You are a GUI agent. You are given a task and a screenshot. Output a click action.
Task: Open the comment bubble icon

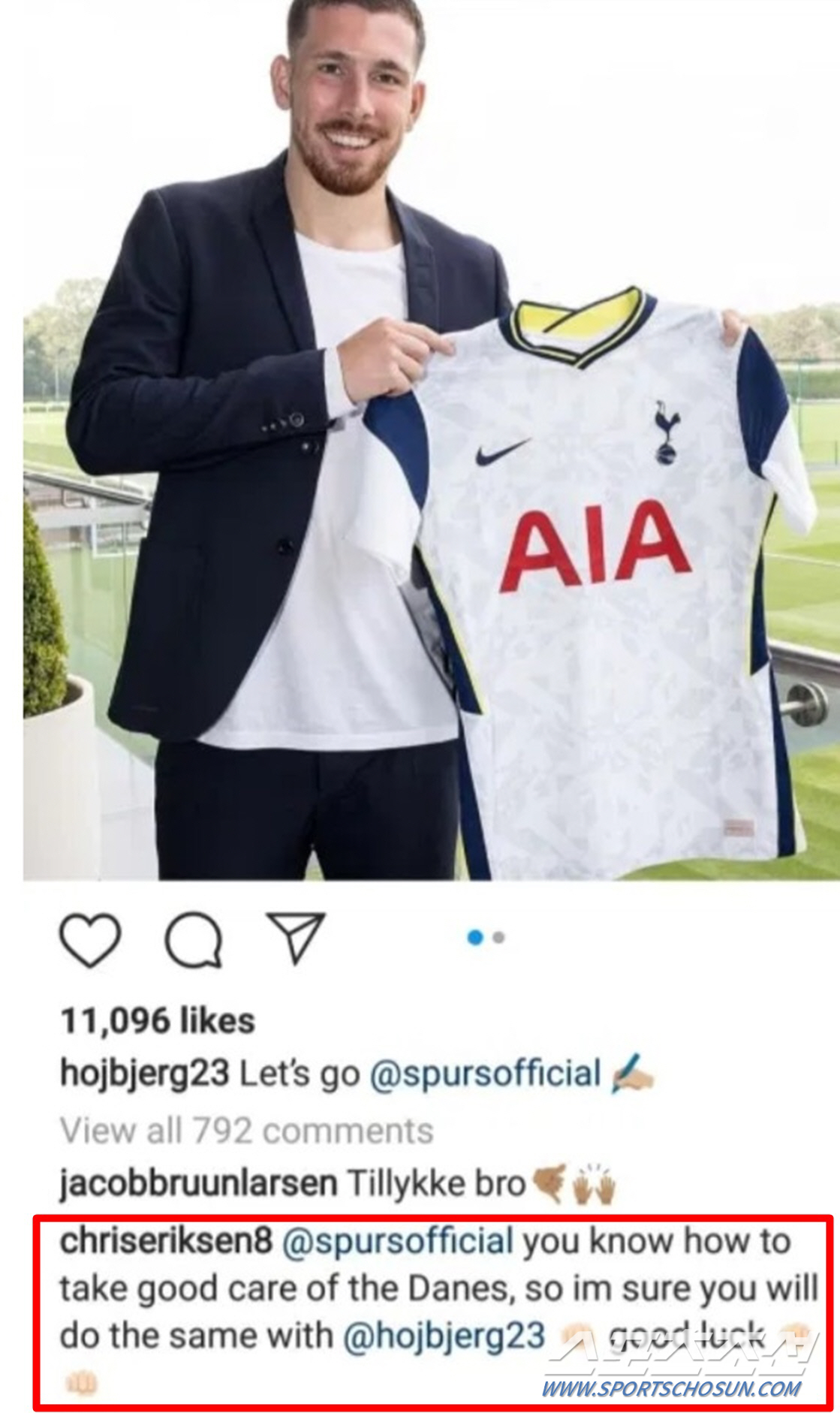(194, 939)
